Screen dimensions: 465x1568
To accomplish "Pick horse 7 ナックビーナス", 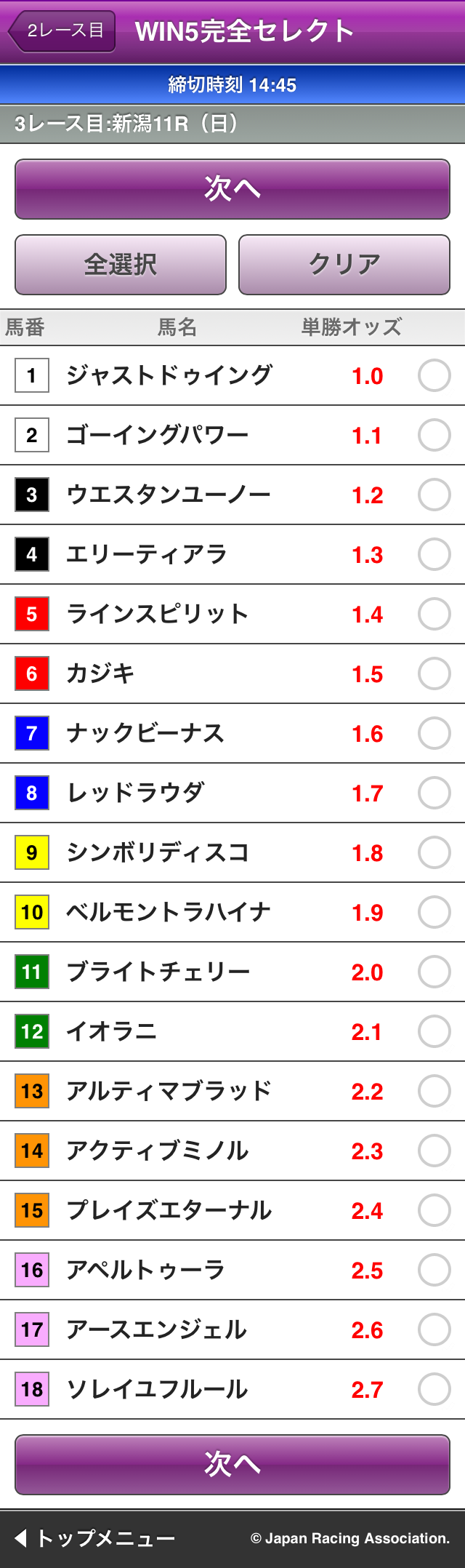I will [x=434, y=734].
